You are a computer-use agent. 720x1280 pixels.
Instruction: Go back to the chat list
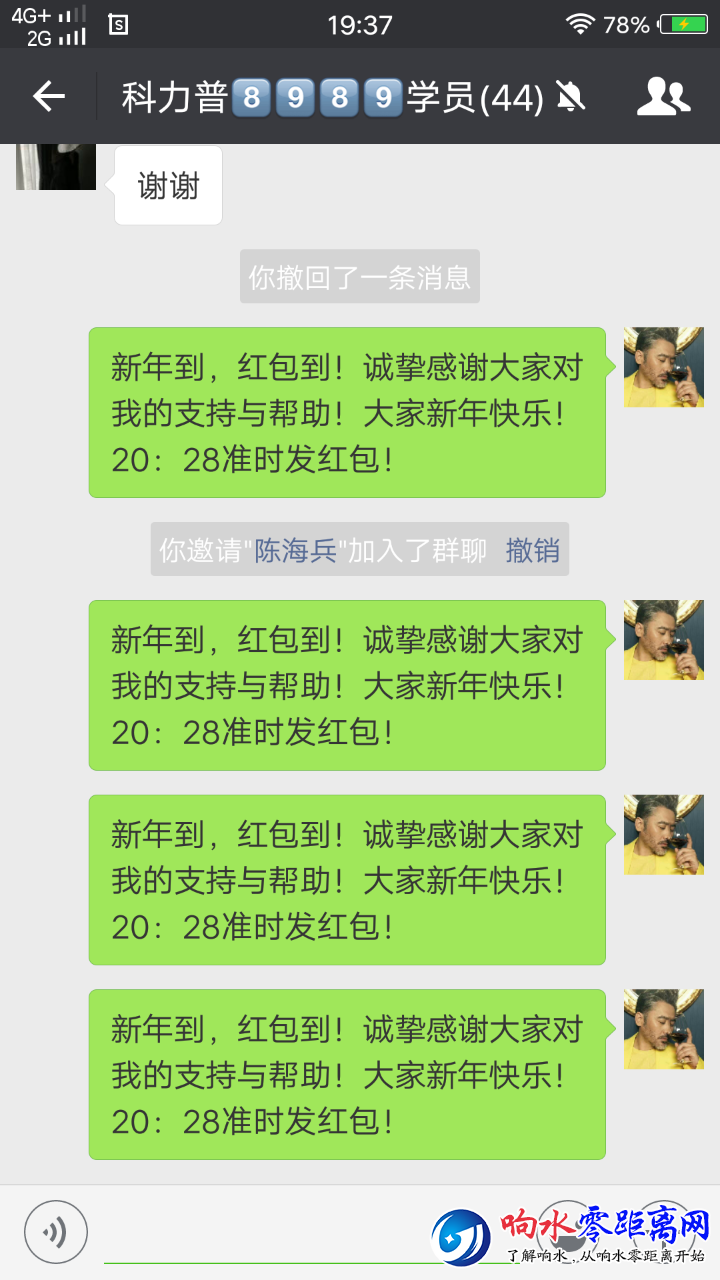(48, 96)
